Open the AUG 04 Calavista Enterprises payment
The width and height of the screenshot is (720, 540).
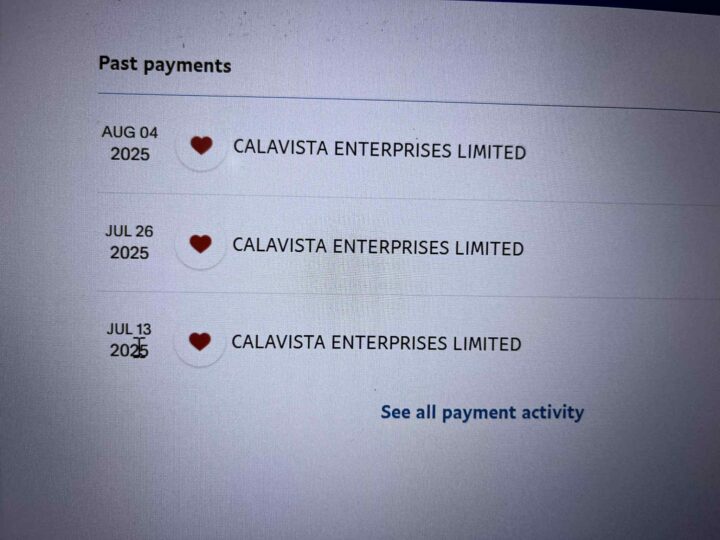pos(379,150)
